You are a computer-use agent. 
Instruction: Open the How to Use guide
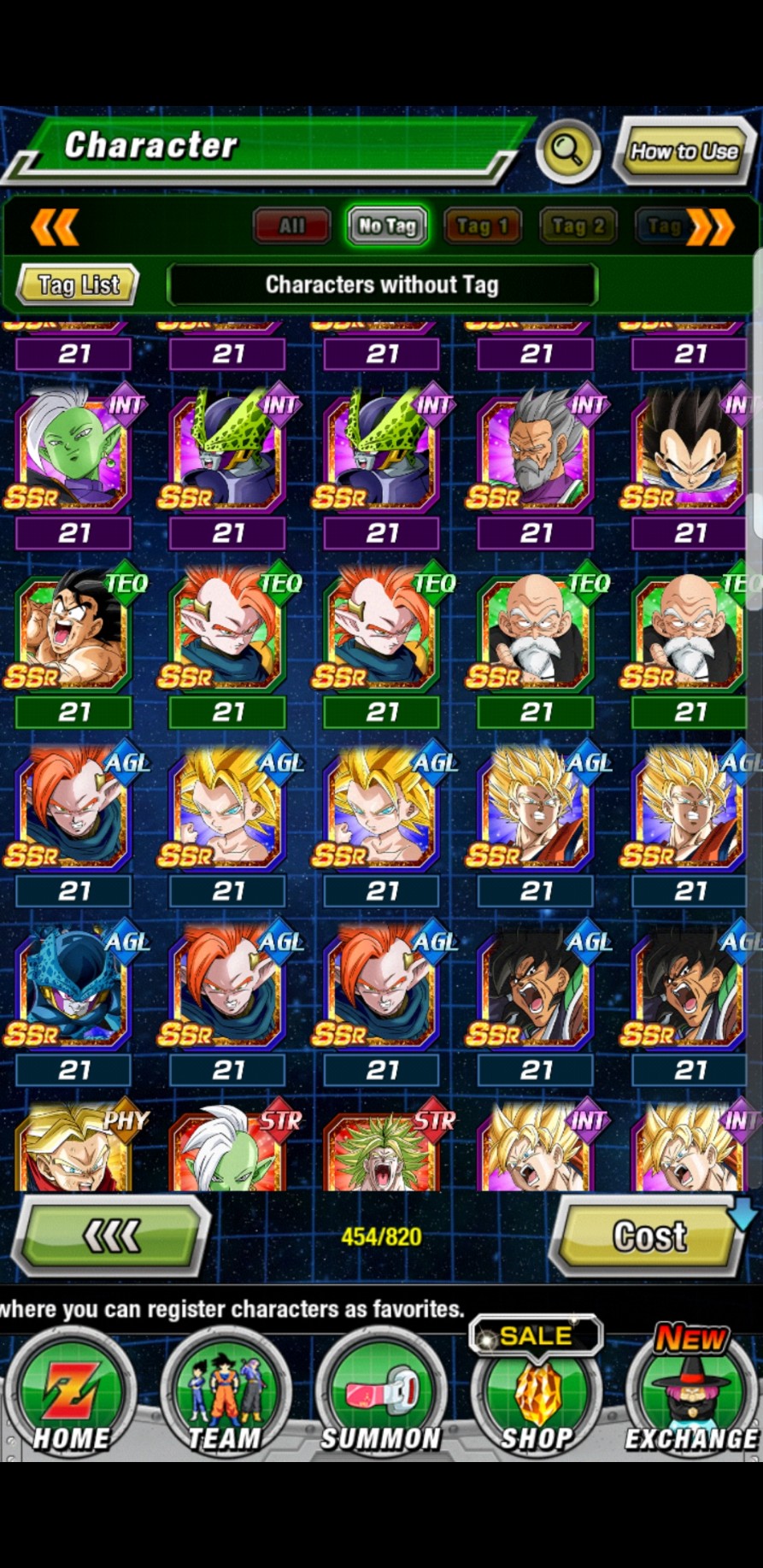[684, 152]
